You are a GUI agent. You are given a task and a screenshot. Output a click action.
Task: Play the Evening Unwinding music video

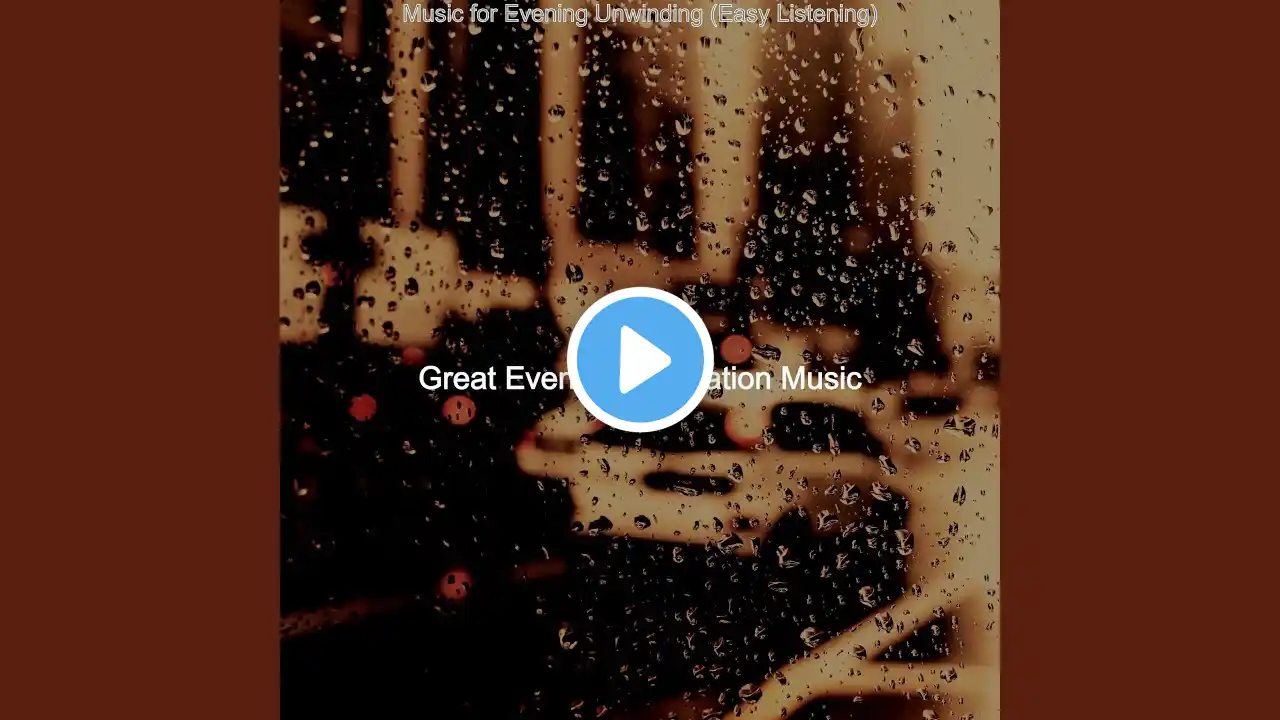coord(640,360)
